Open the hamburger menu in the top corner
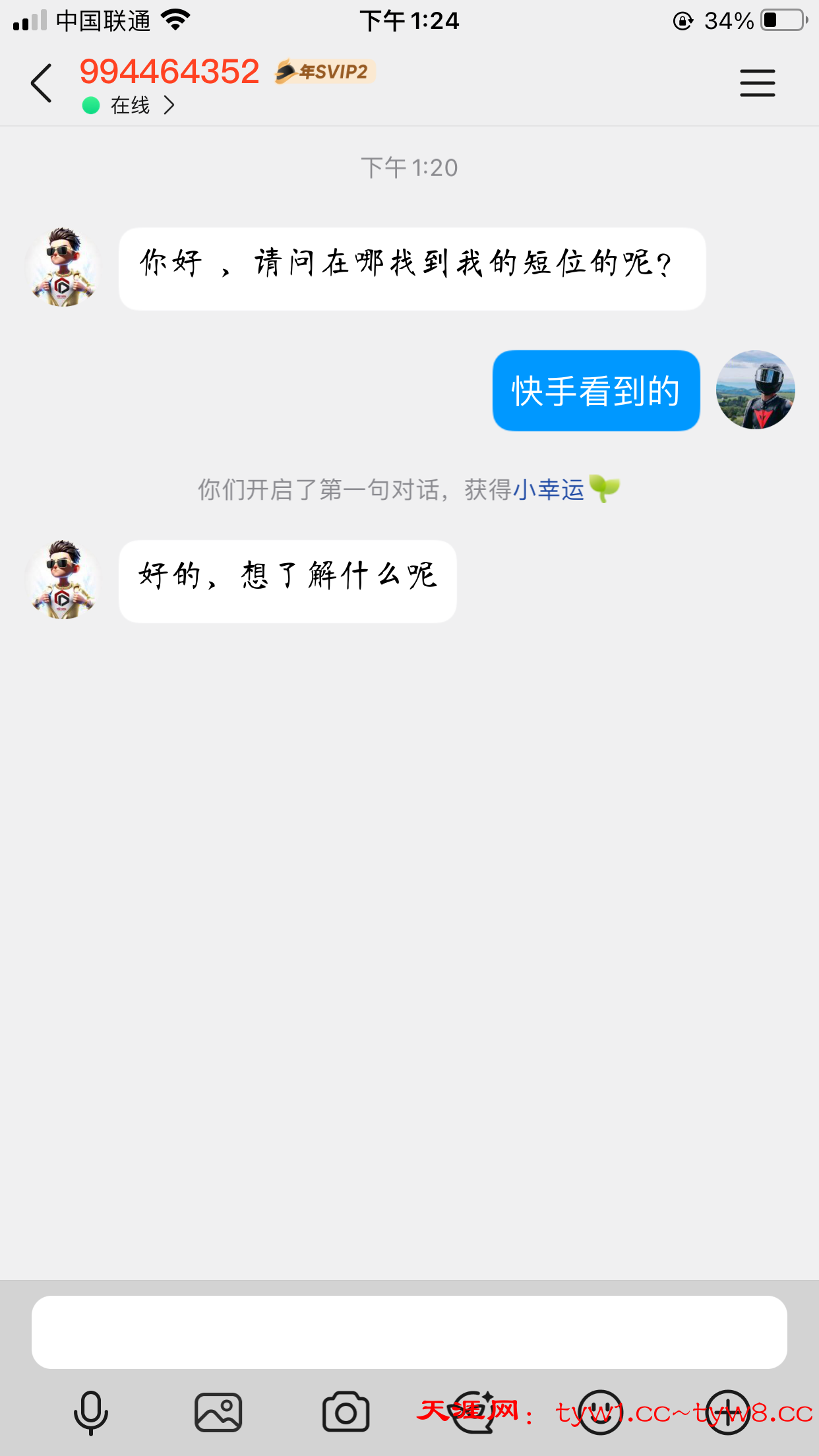 [757, 82]
